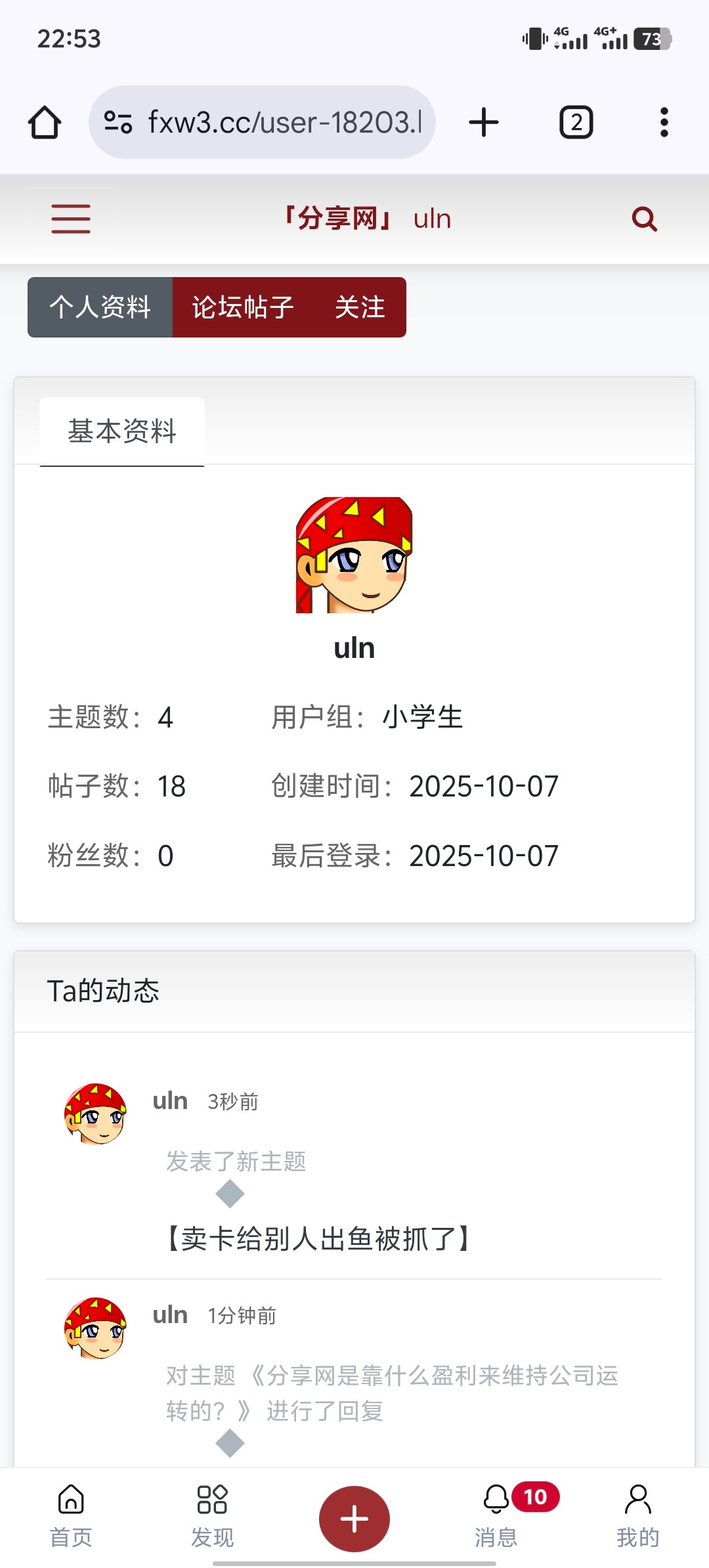Open a new browser tab

pos(484,122)
